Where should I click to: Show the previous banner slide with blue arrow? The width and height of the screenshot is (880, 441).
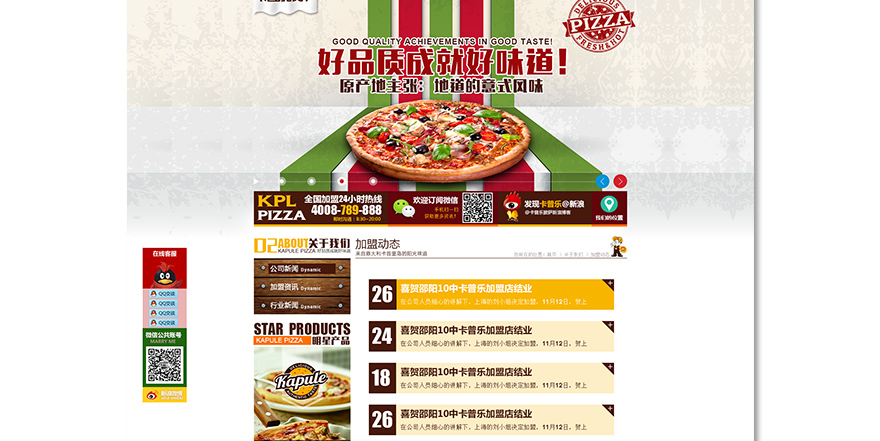click(x=602, y=181)
